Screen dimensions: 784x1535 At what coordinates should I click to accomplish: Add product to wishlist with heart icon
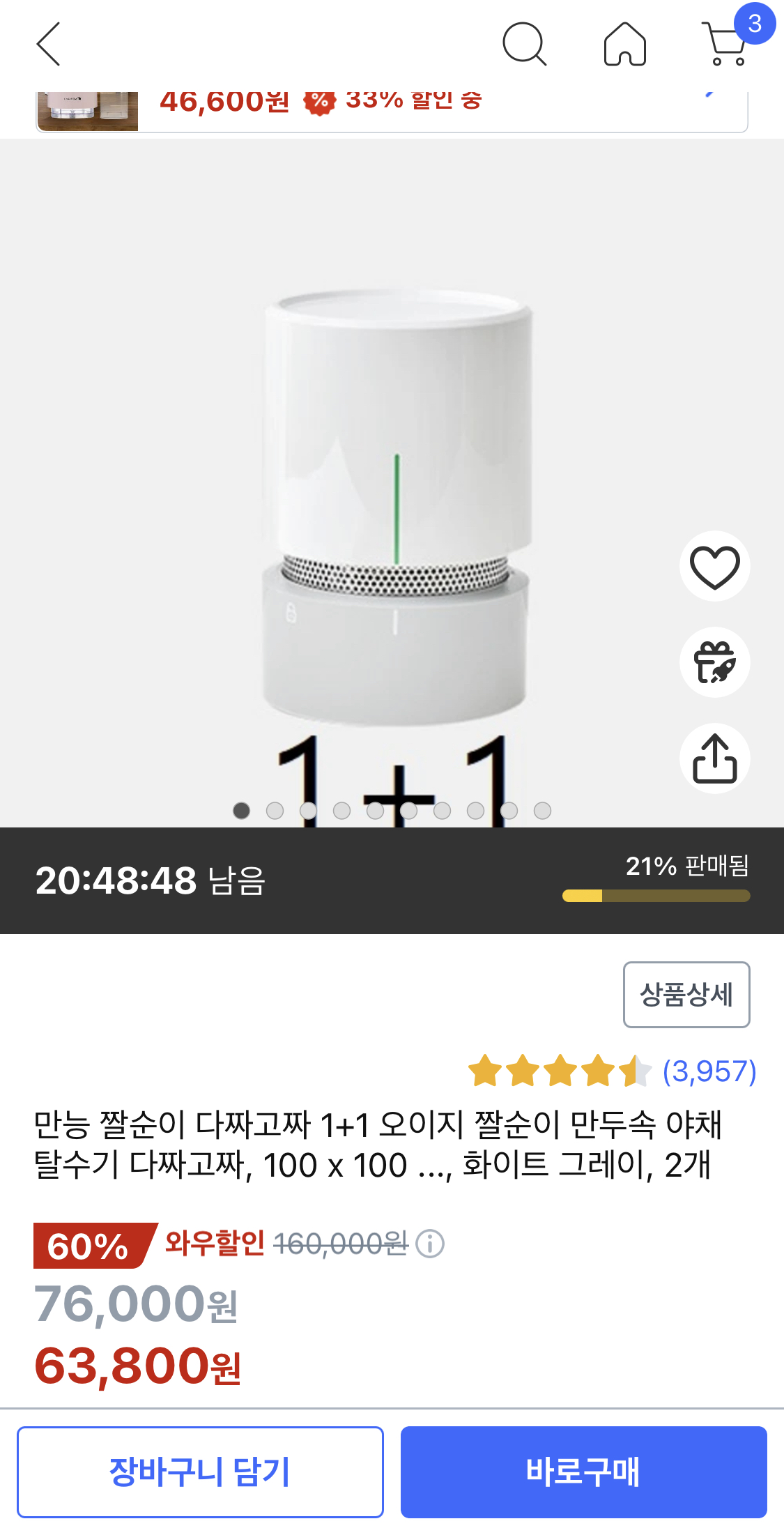click(714, 566)
